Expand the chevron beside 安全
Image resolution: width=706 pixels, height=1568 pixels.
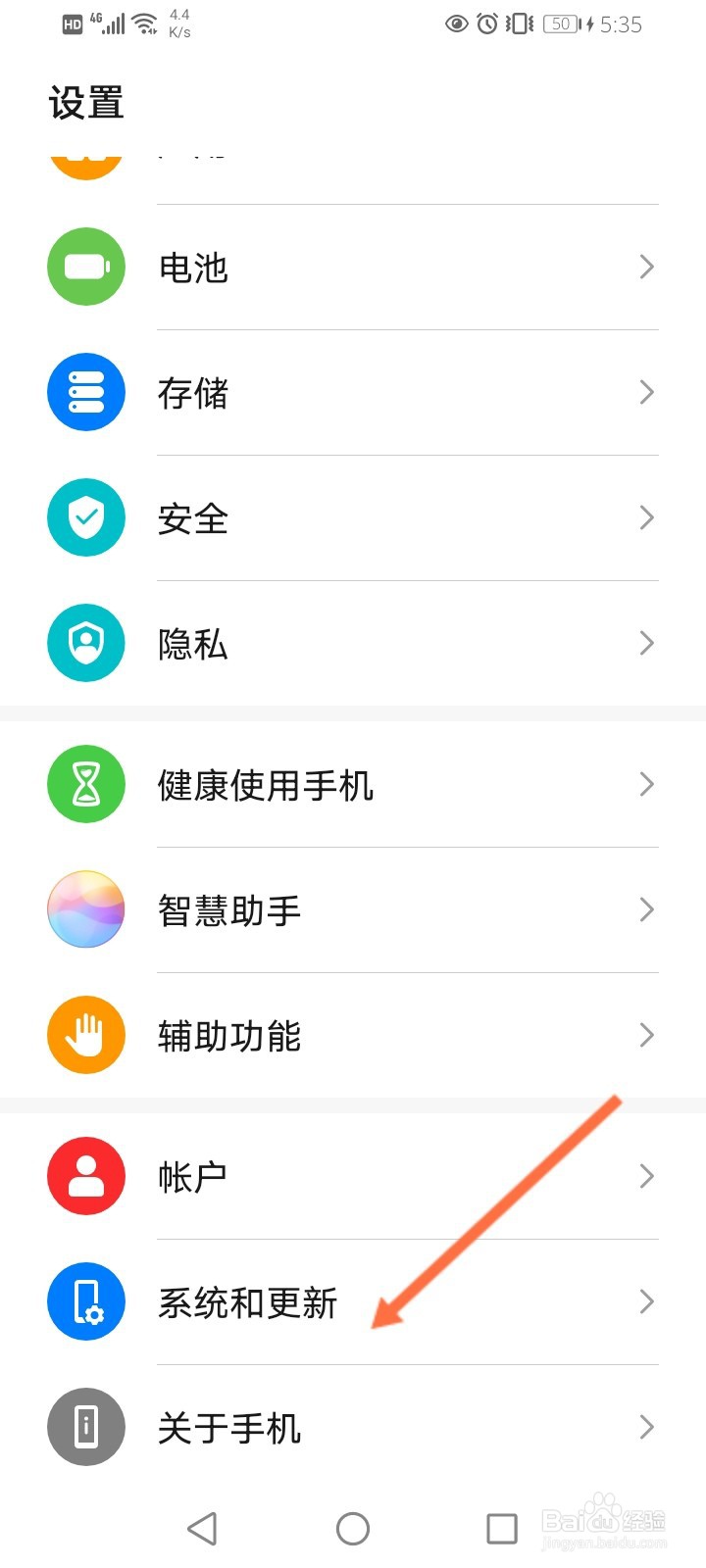tap(645, 517)
